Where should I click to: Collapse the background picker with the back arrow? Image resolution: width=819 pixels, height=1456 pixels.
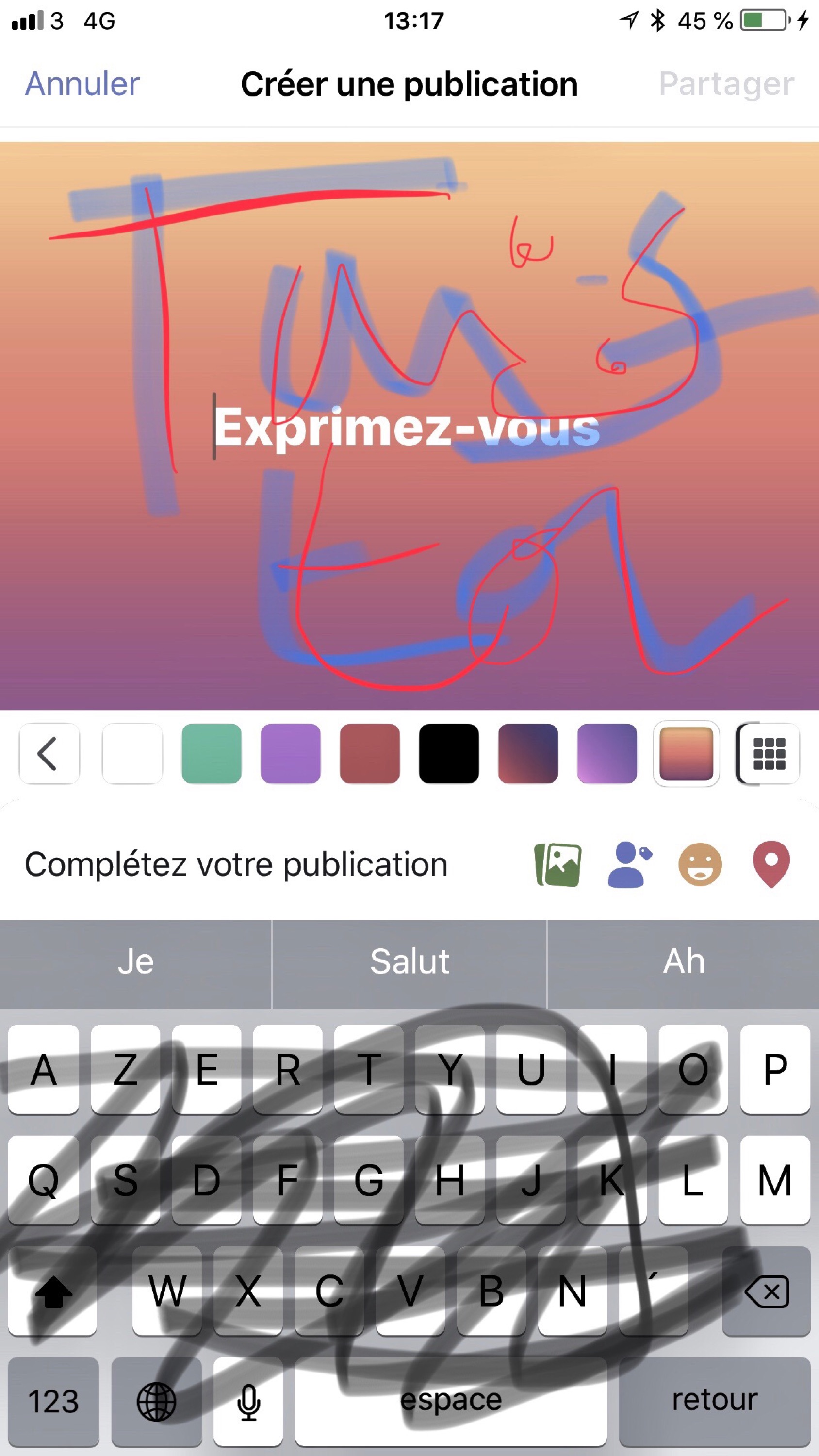[49, 753]
